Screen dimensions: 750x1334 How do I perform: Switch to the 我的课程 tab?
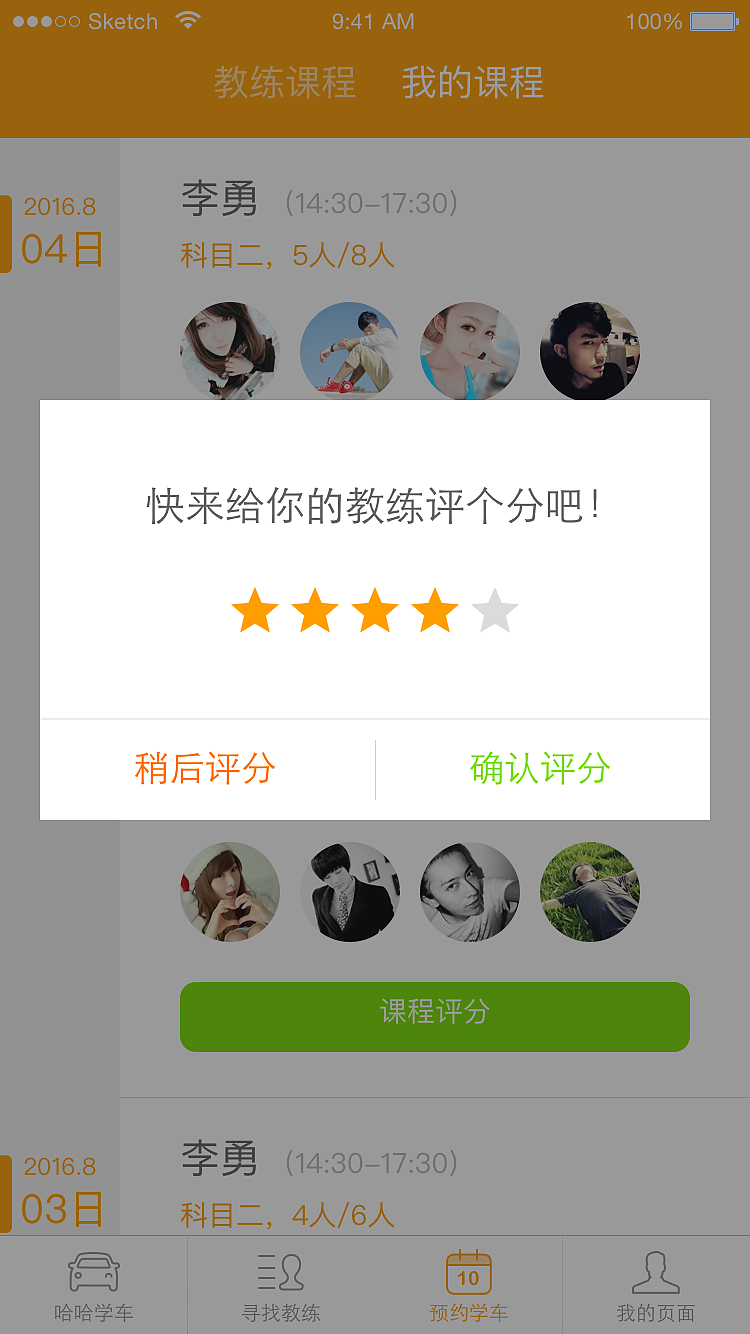click(471, 84)
